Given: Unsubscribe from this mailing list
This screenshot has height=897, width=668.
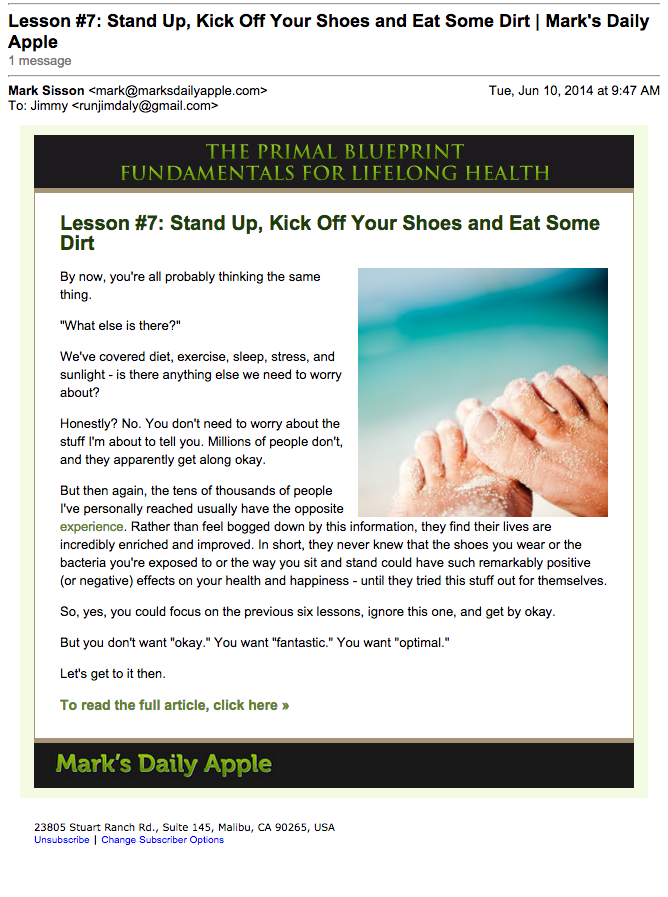Looking at the screenshot, I should pos(61,840).
